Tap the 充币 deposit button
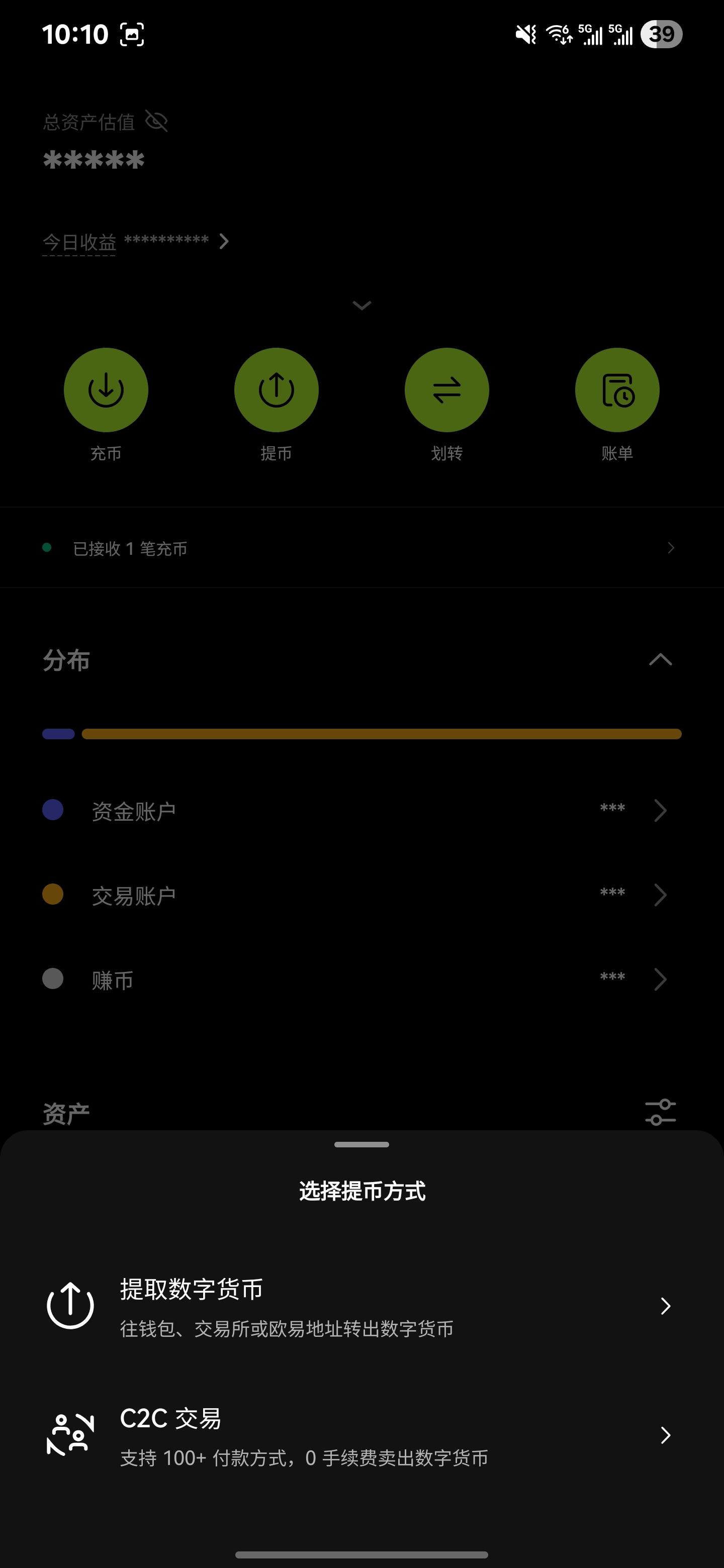This screenshot has width=724, height=1568. pyautogui.click(x=106, y=390)
